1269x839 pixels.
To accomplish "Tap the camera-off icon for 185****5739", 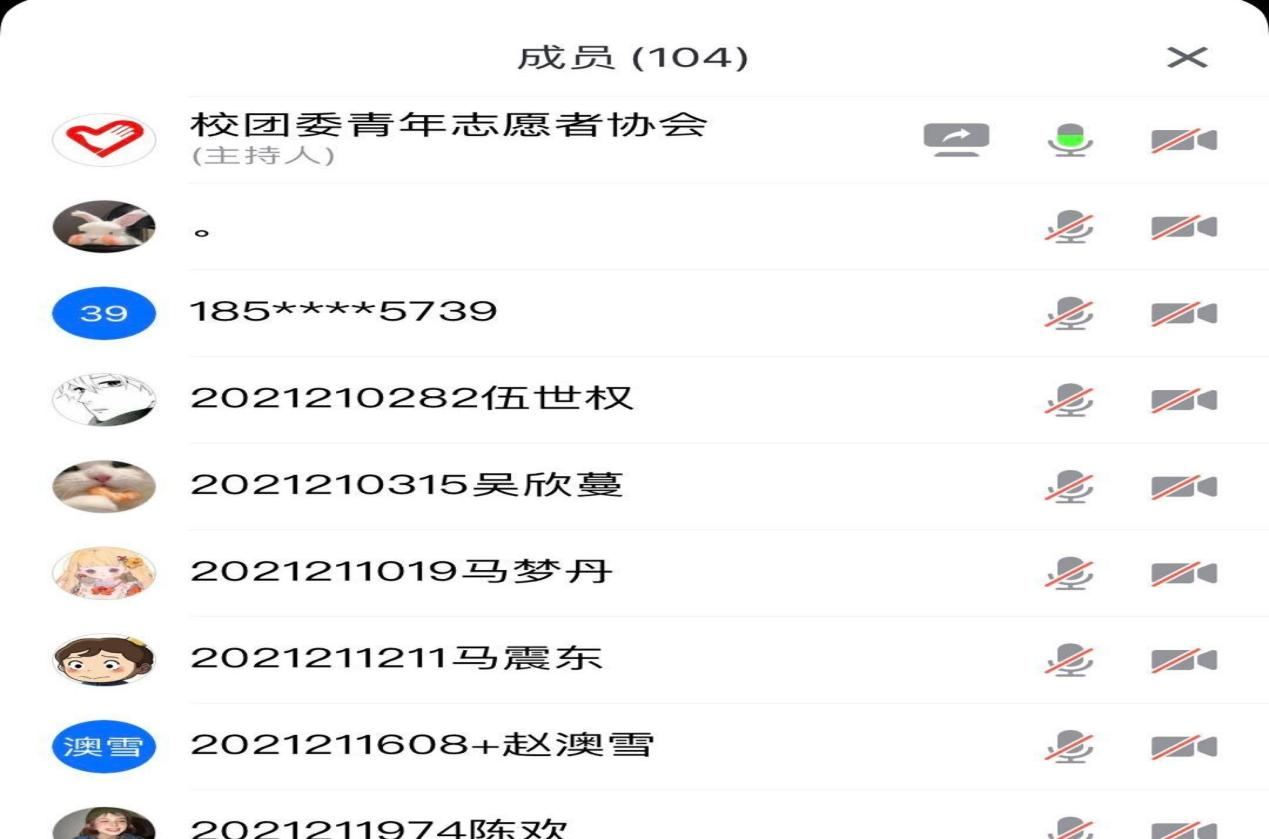I will click(1183, 314).
